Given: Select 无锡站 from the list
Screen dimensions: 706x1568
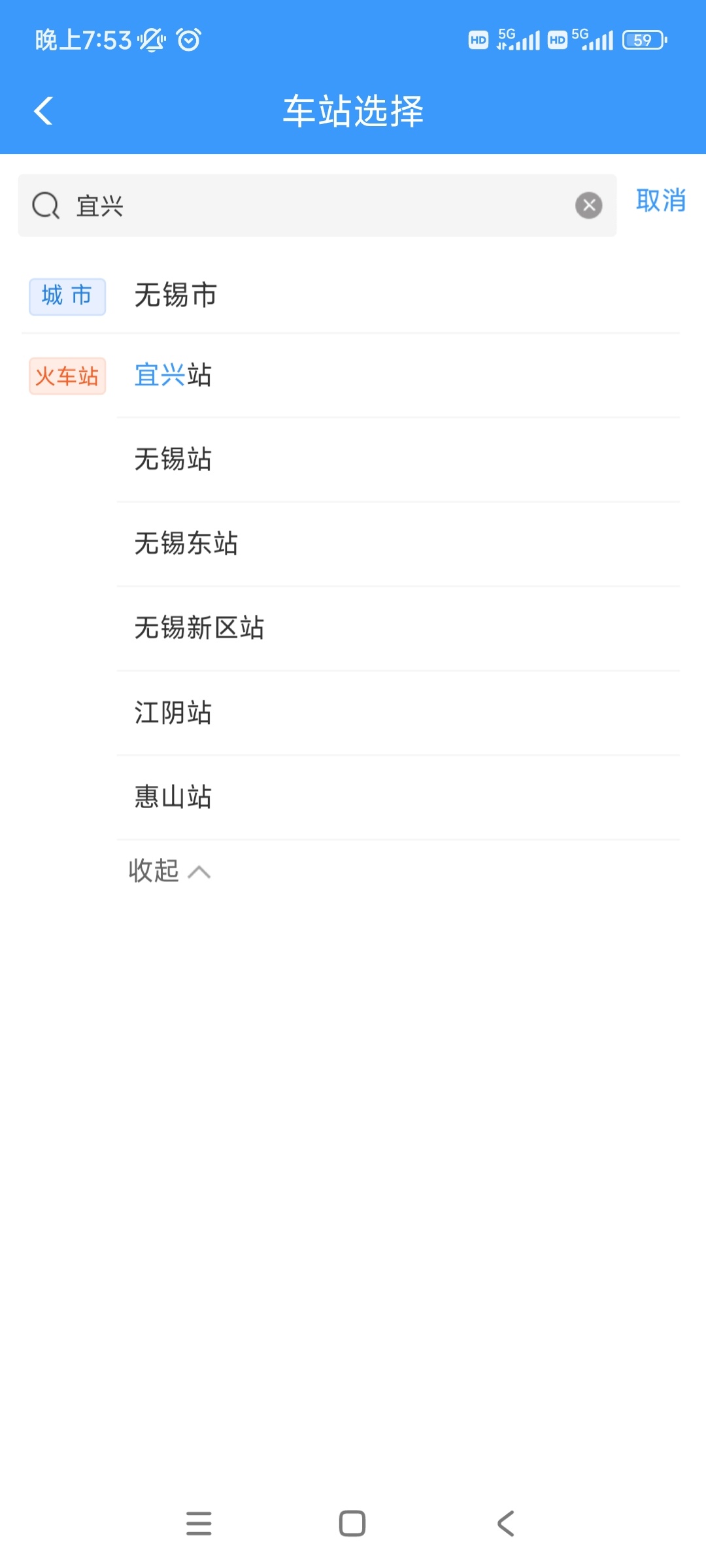Looking at the screenshot, I should pyautogui.click(x=173, y=459).
